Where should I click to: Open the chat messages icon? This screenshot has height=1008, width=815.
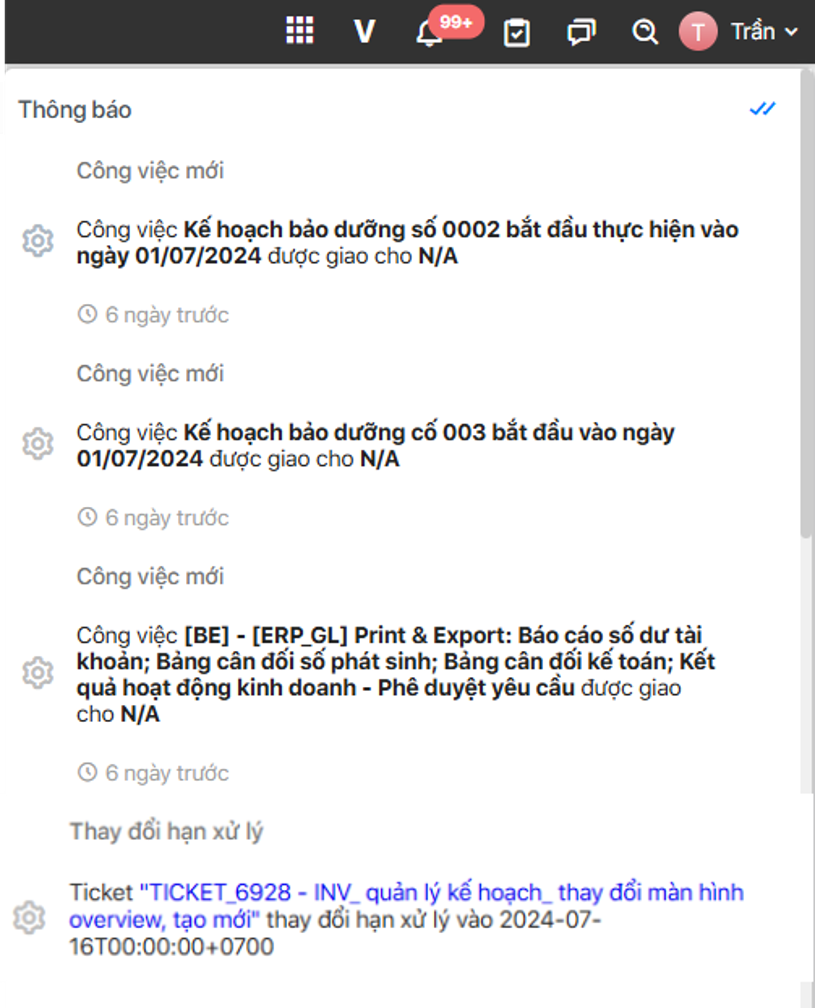click(580, 32)
